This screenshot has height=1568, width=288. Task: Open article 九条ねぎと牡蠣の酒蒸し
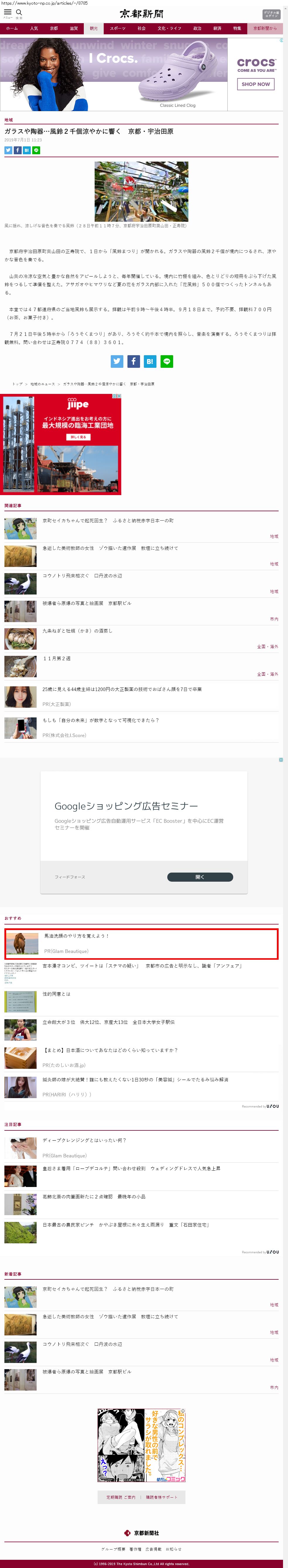77,631
